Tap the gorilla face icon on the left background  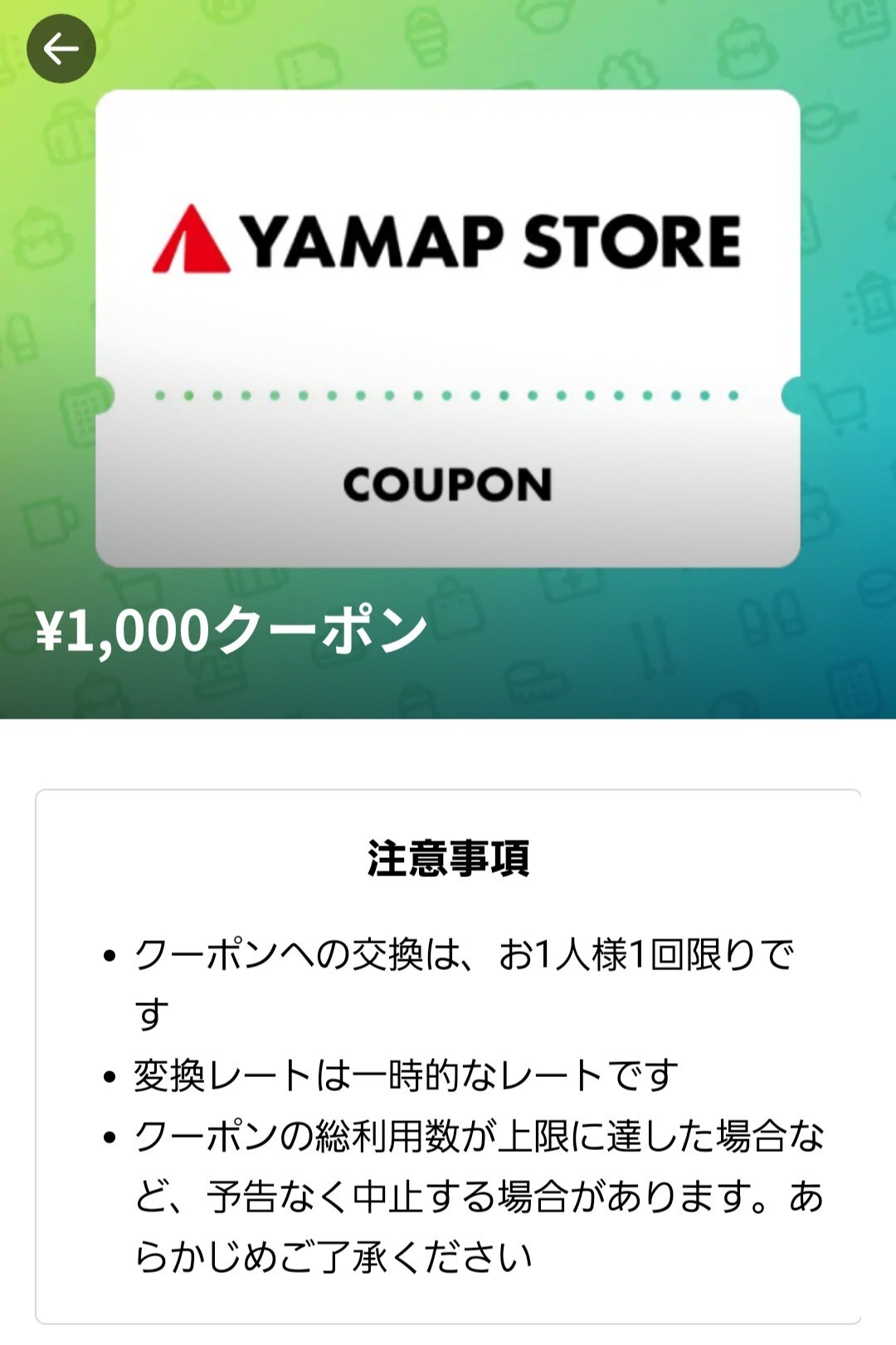click(x=39, y=235)
